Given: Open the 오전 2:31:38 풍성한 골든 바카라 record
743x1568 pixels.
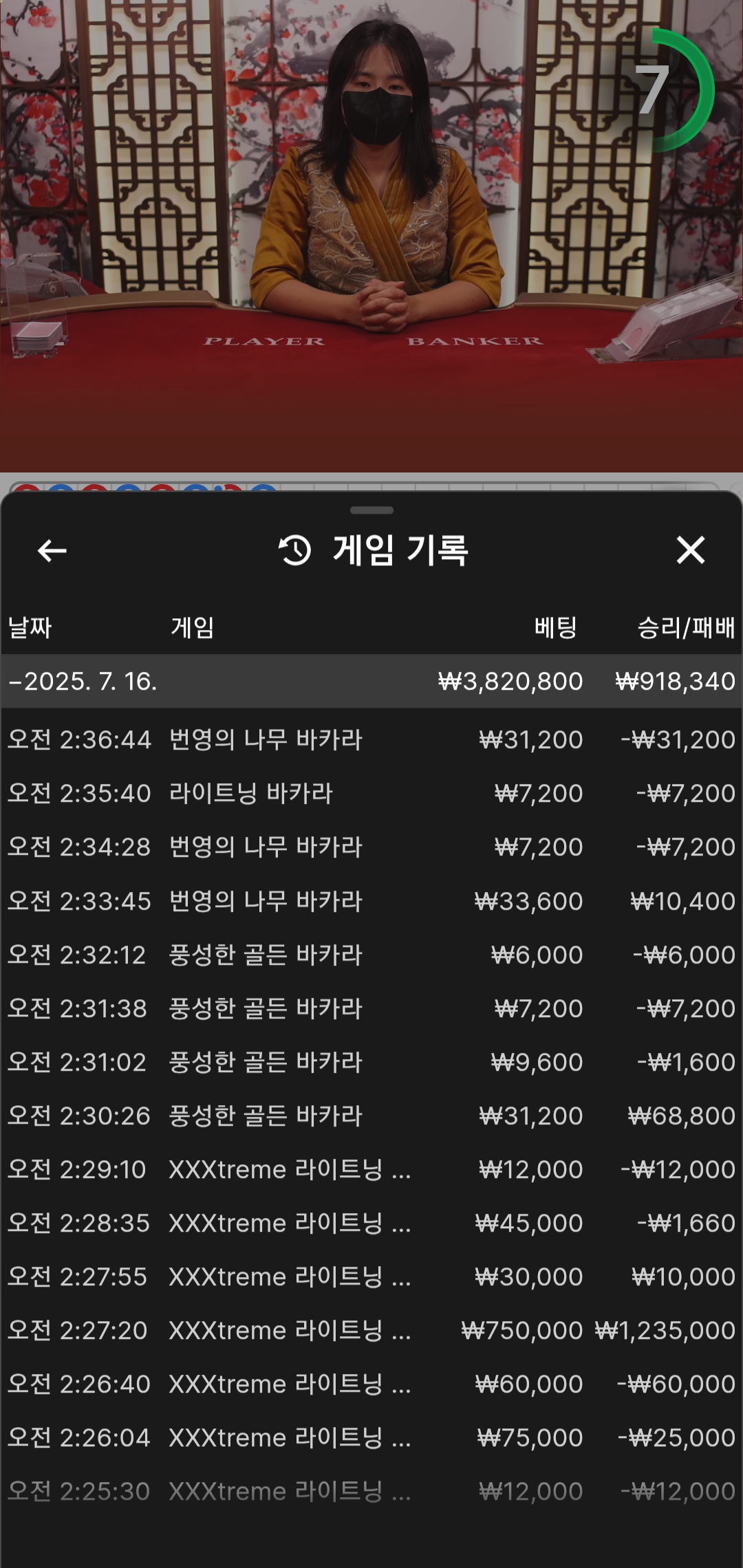Looking at the screenshot, I should tap(371, 1008).
